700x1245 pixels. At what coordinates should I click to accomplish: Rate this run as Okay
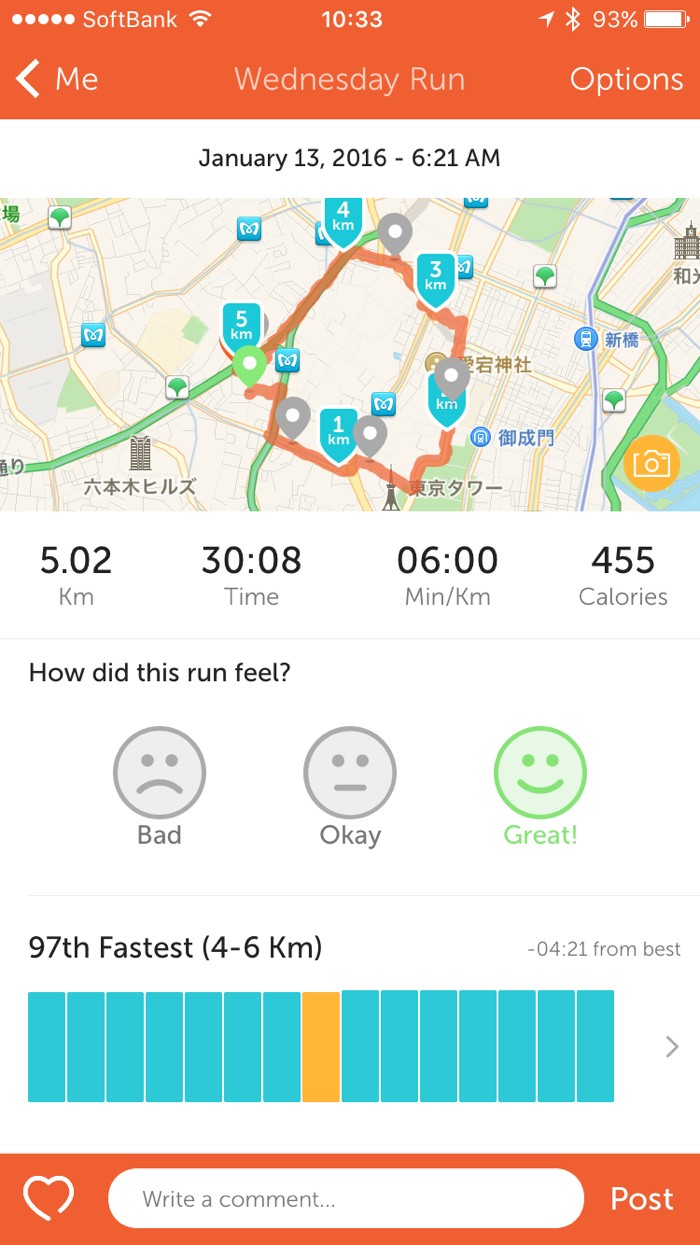(350, 773)
